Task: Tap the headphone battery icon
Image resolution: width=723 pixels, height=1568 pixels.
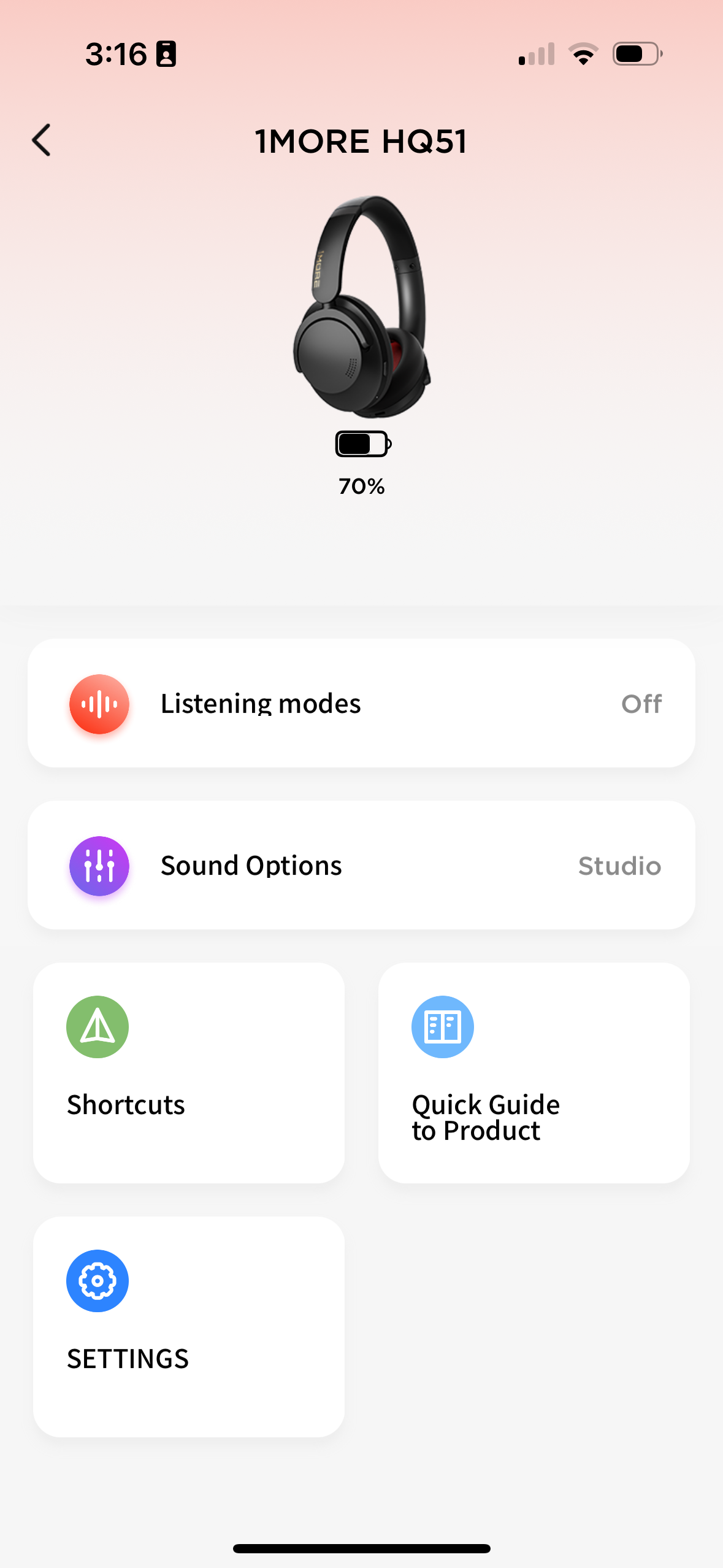Action: click(362, 443)
